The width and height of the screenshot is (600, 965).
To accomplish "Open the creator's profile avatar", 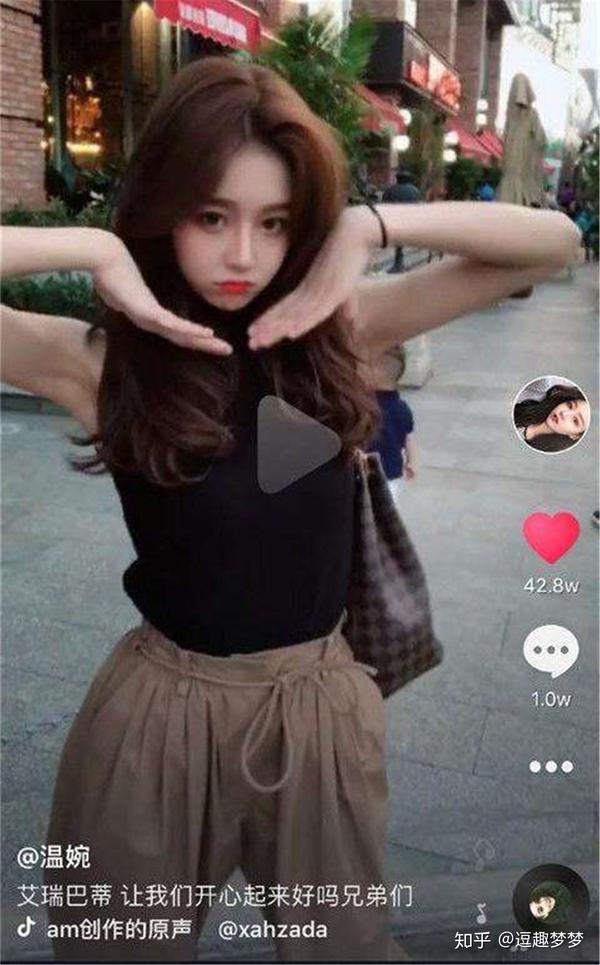I will point(551,415).
